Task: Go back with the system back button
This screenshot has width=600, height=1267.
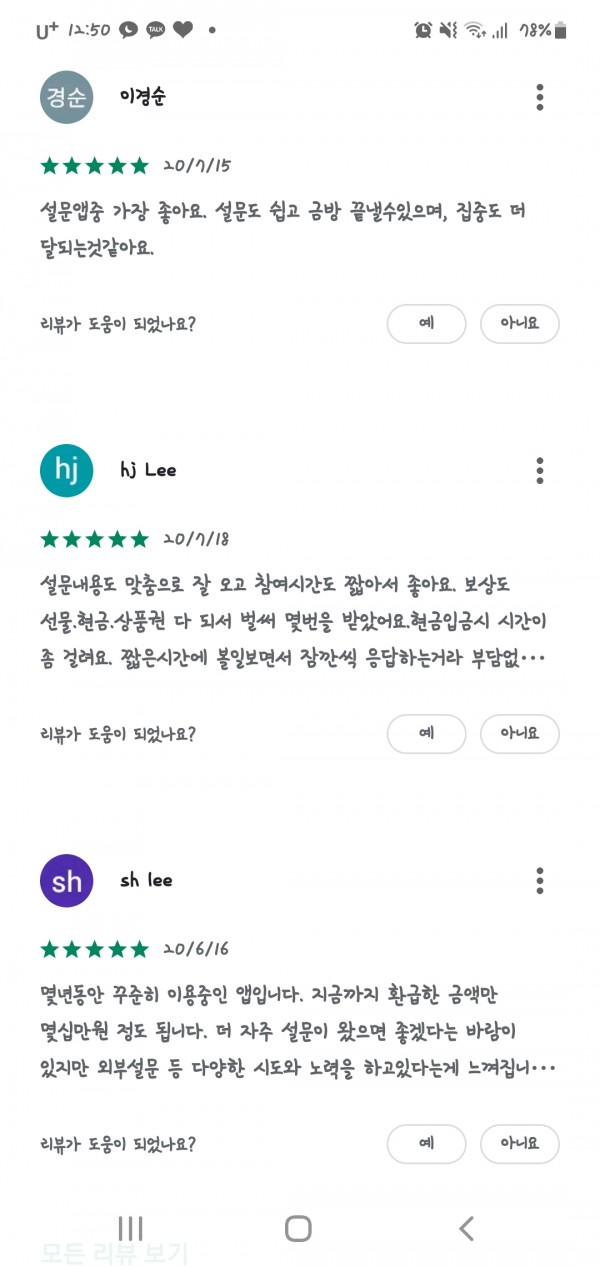Action: point(466,1228)
